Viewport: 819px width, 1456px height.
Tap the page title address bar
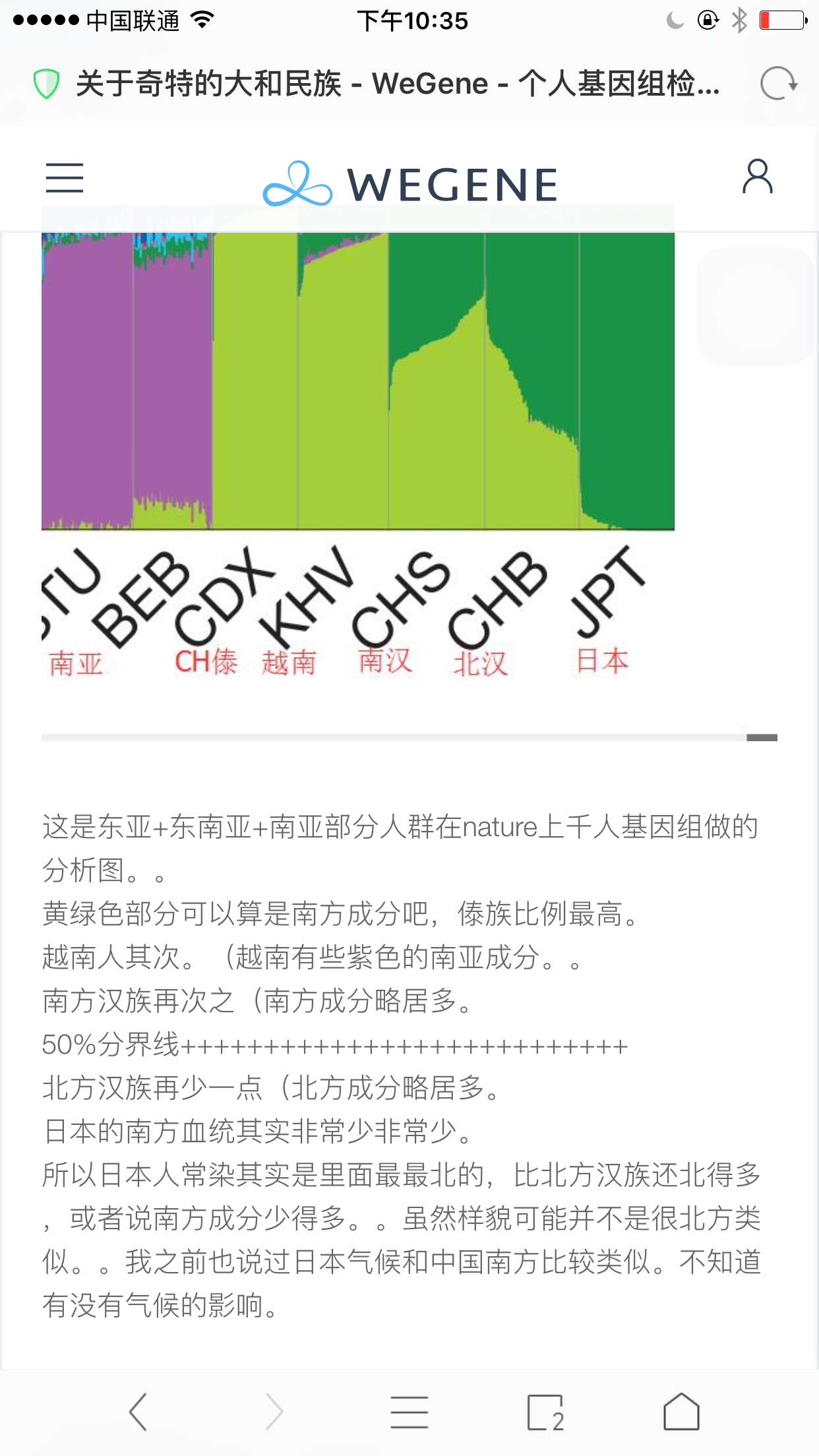(x=397, y=84)
